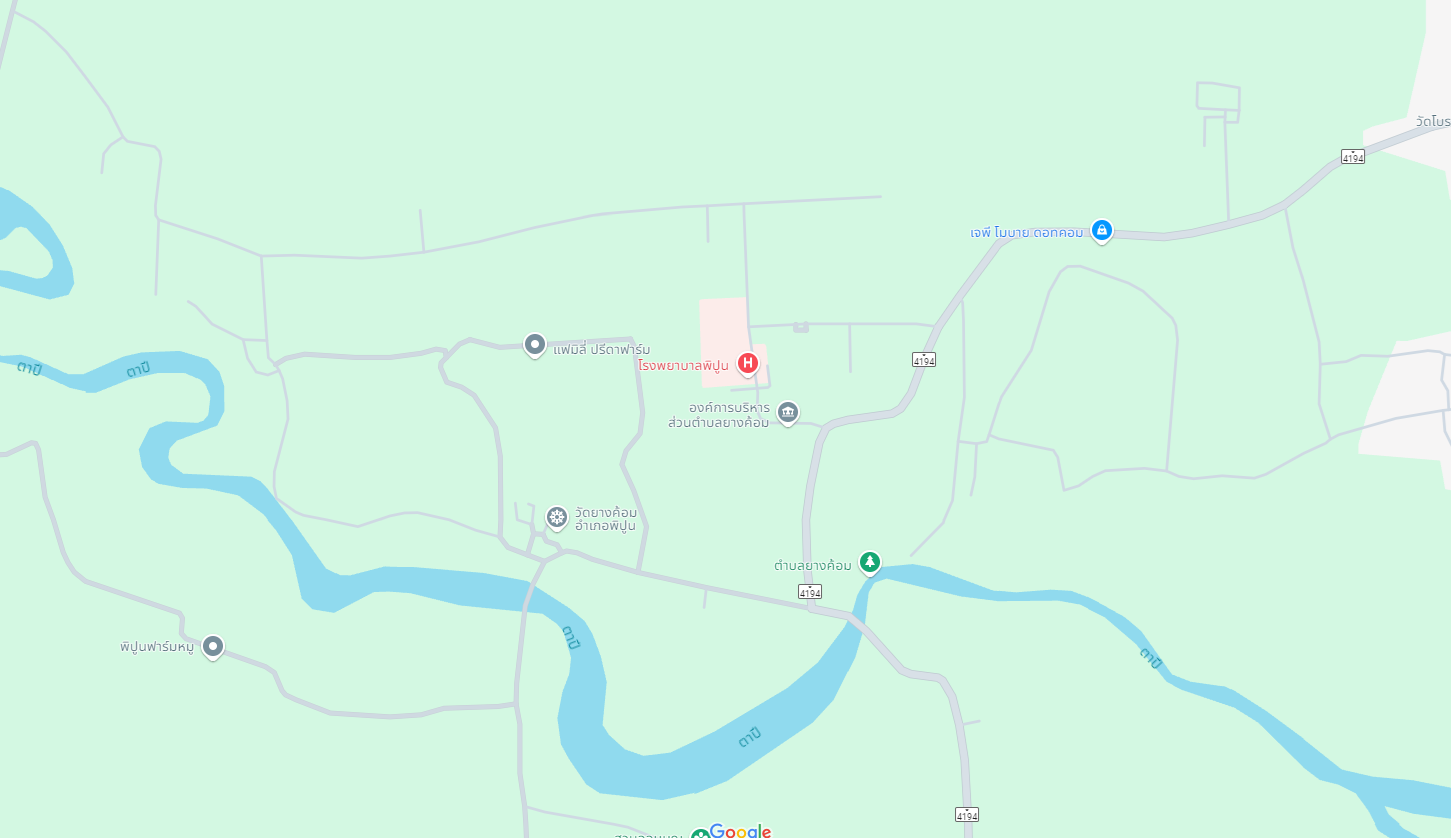Select the องค์การบริหารส่วนตำบลยางค้อม government office marker

click(x=788, y=411)
